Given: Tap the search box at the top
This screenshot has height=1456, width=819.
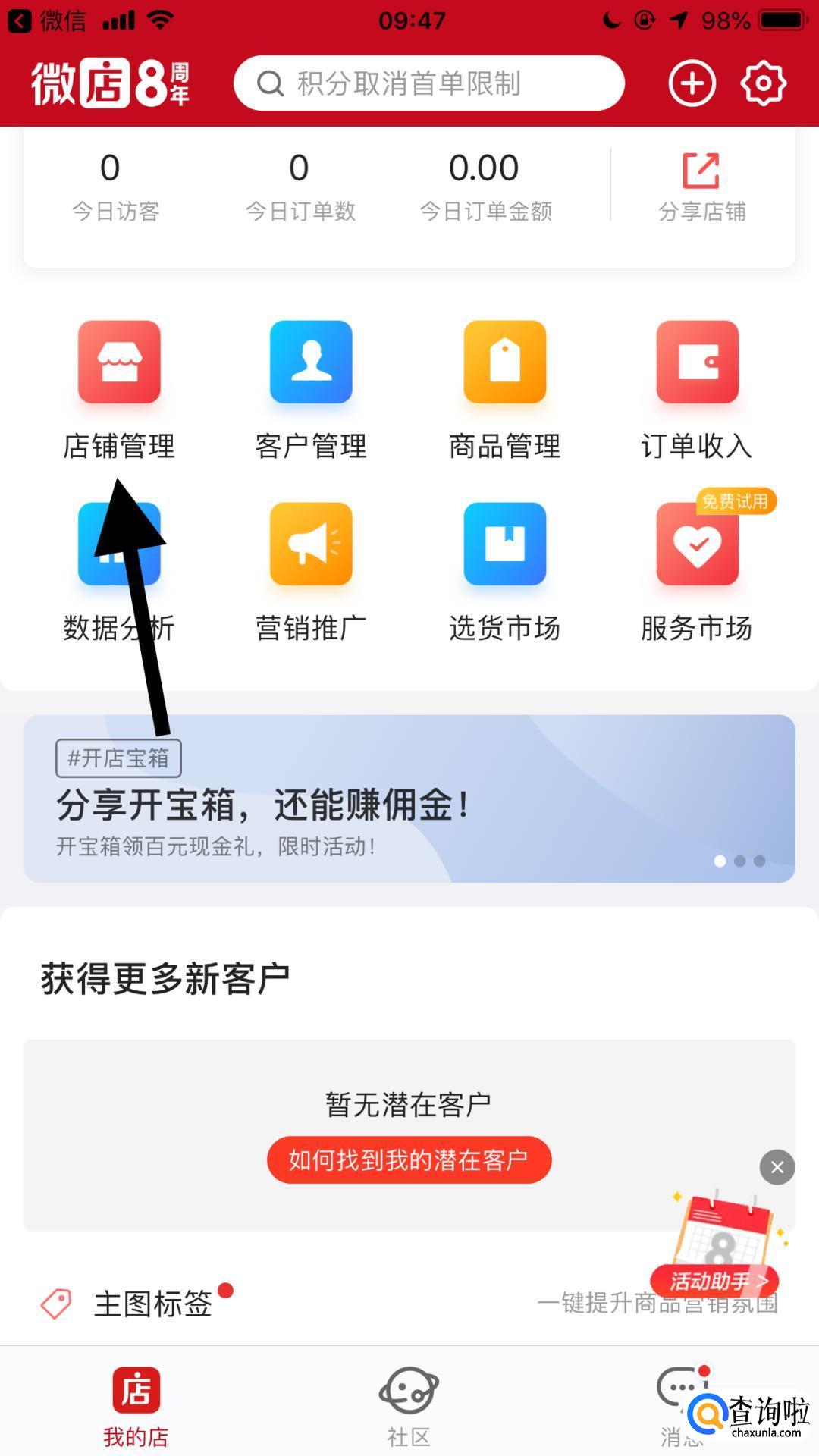Looking at the screenshot, I should point(428,83).
